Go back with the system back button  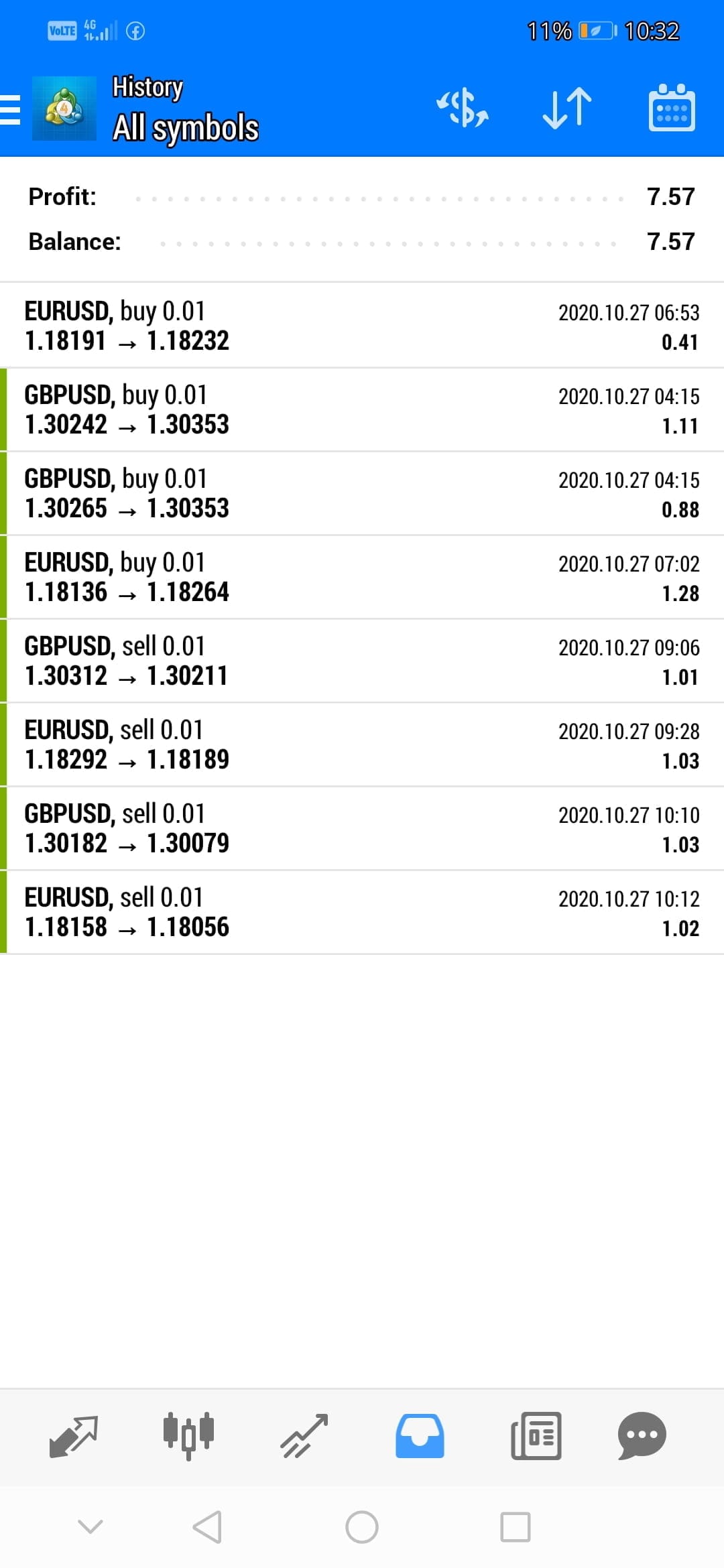(207, 1527)
